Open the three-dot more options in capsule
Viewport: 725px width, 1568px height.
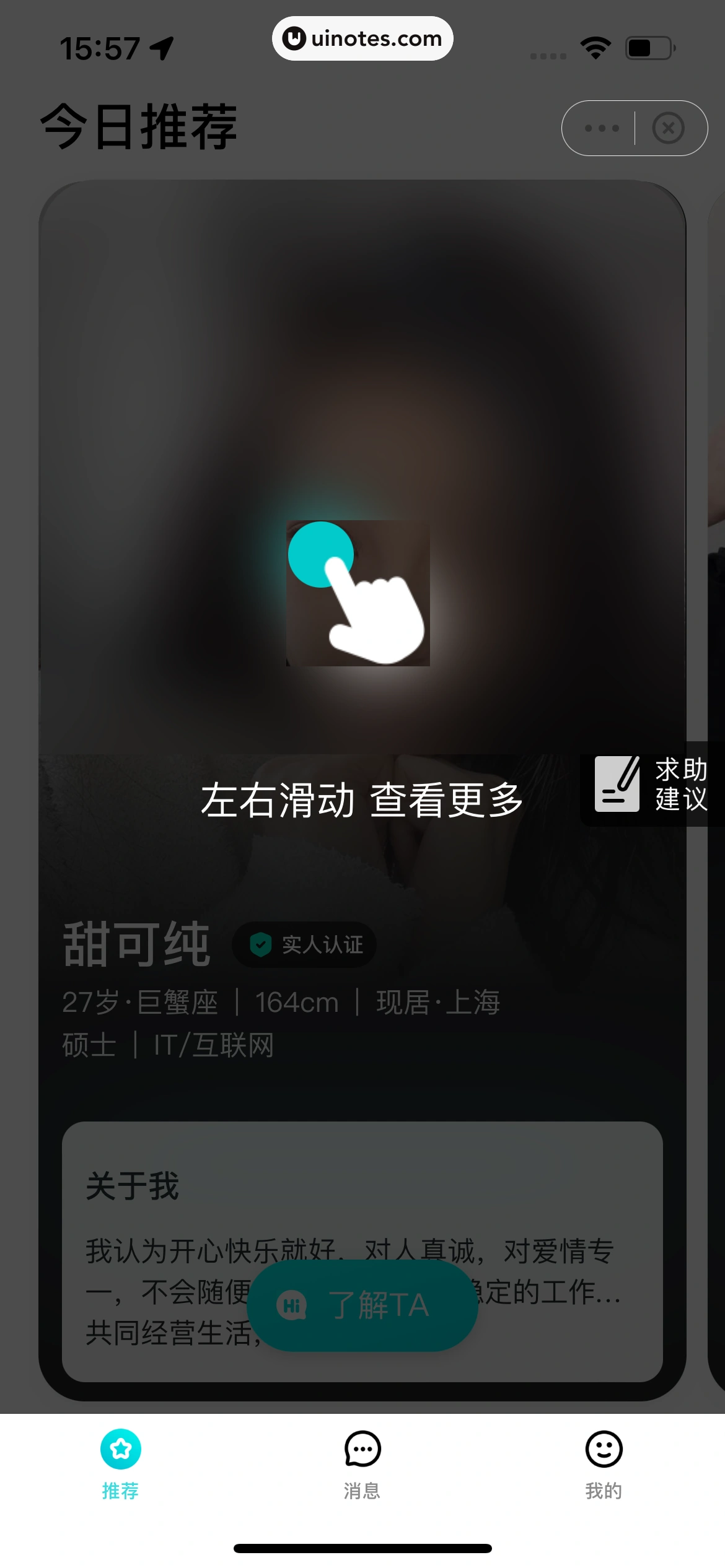(602, 127)
